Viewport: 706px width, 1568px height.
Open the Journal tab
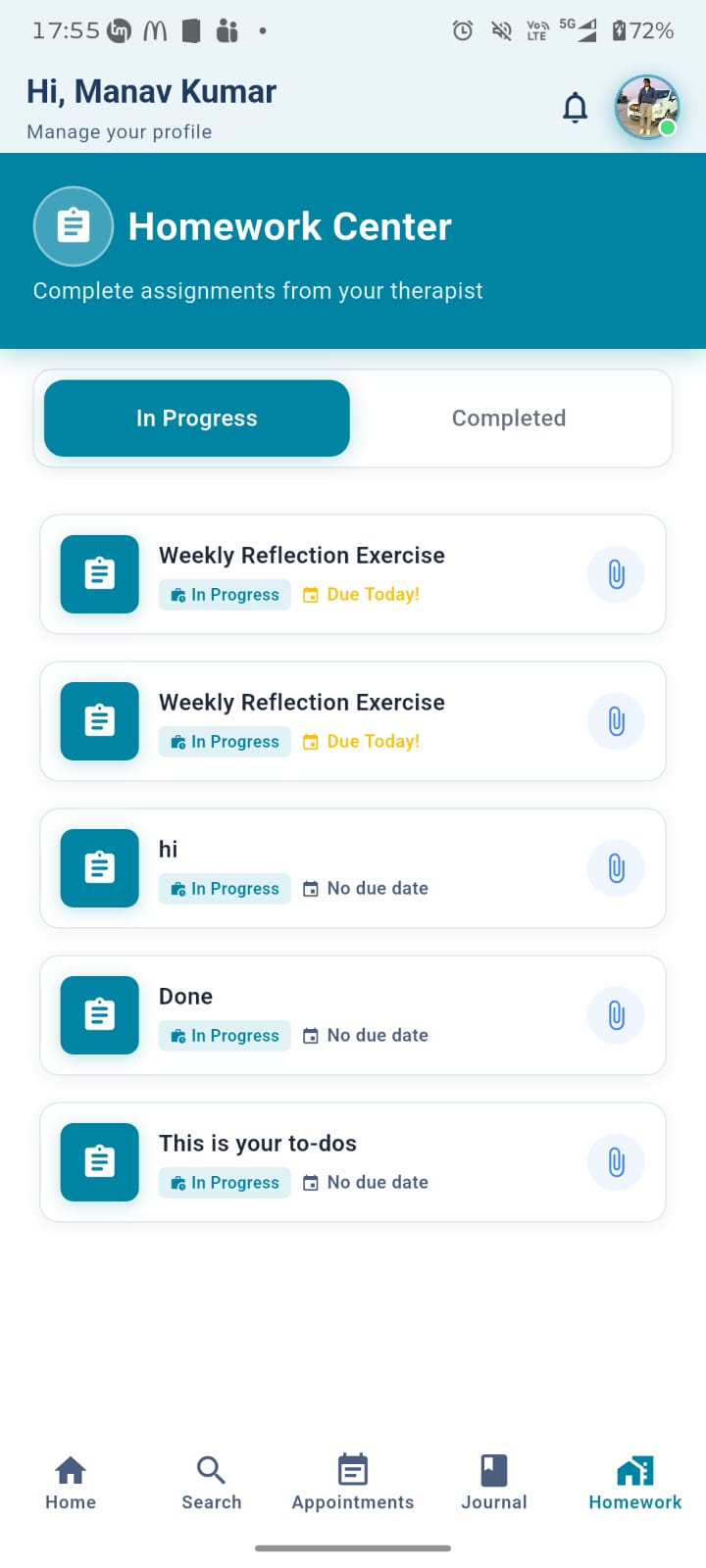494,1482
